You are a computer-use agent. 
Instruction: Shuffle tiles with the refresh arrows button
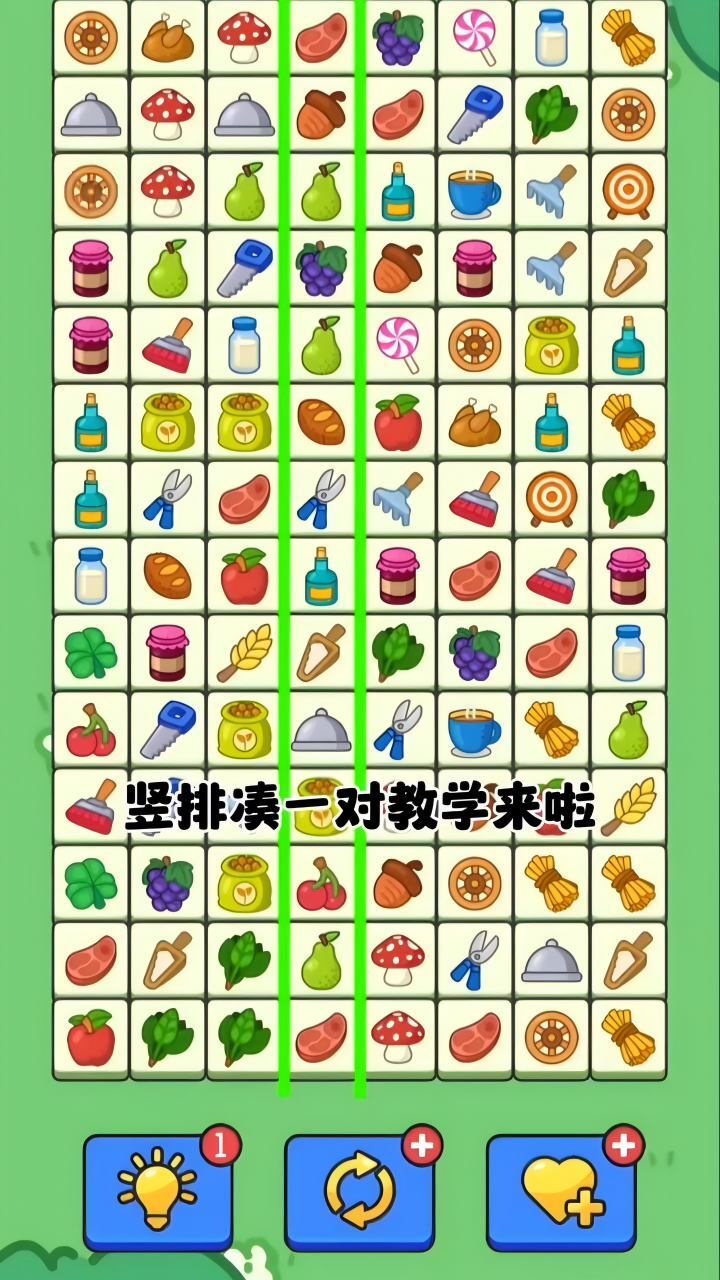click(x=359, y=1190)
